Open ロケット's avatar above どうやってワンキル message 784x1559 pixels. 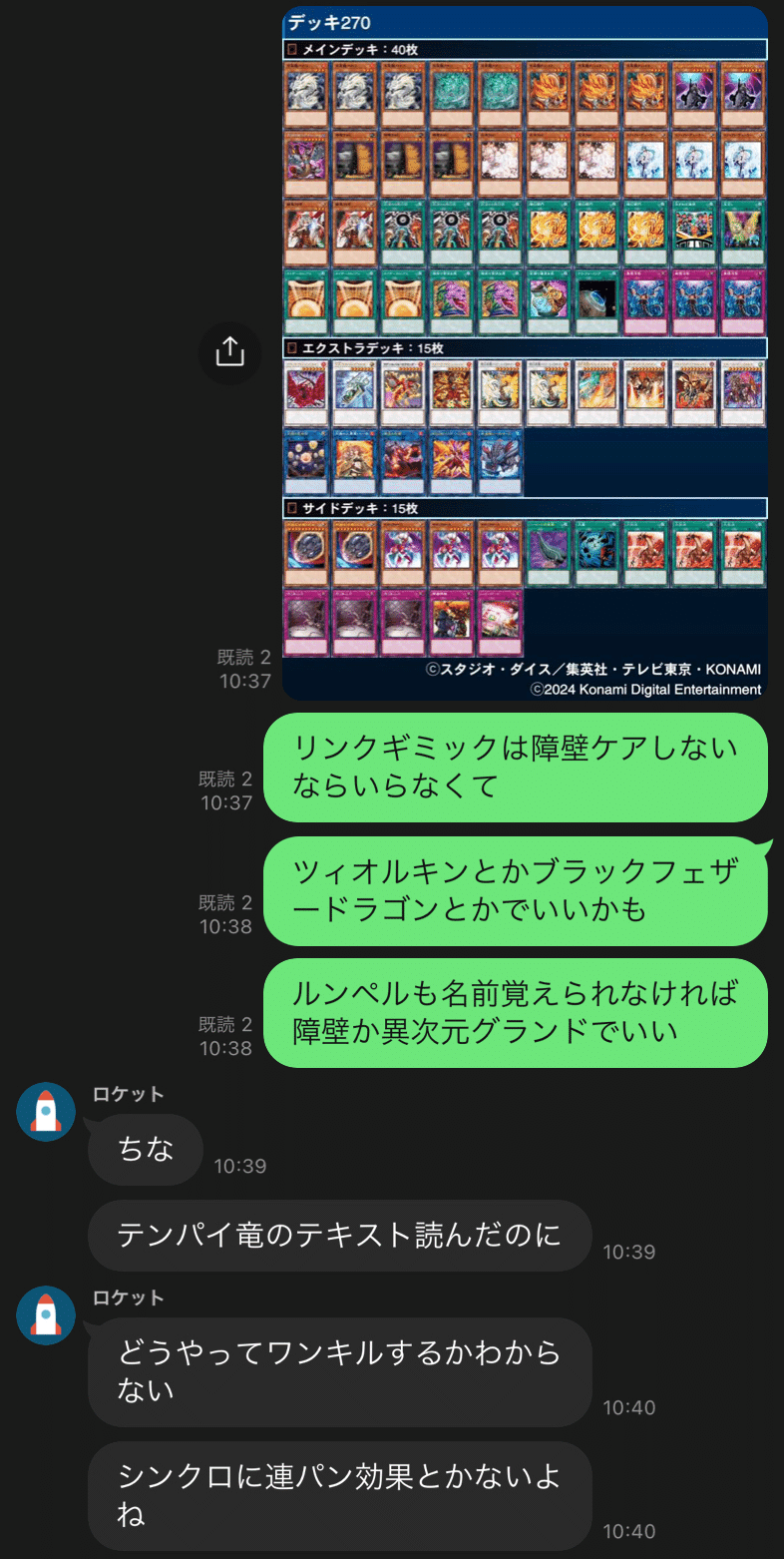pos(46,1315)
